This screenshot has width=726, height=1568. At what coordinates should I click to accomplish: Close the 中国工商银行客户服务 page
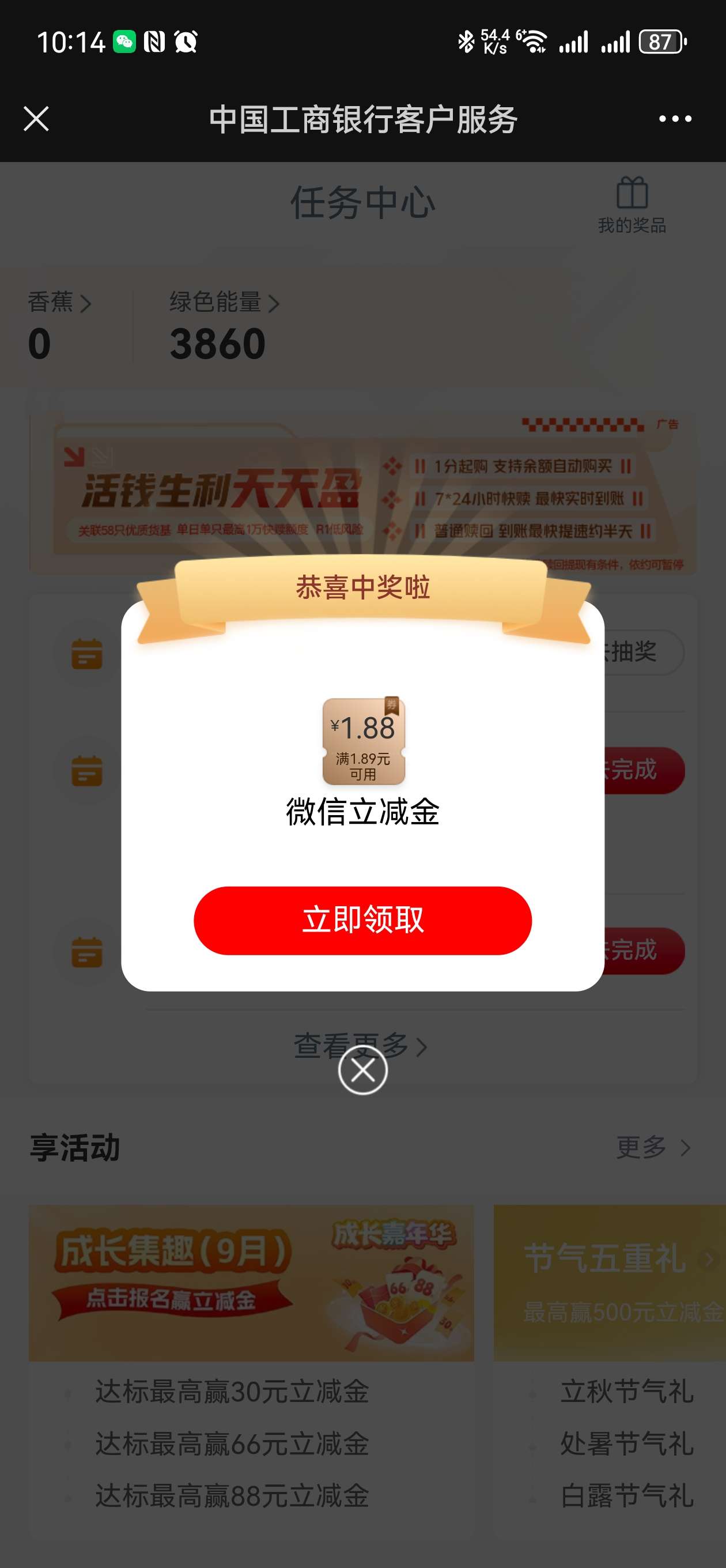(x=36, y=119)
